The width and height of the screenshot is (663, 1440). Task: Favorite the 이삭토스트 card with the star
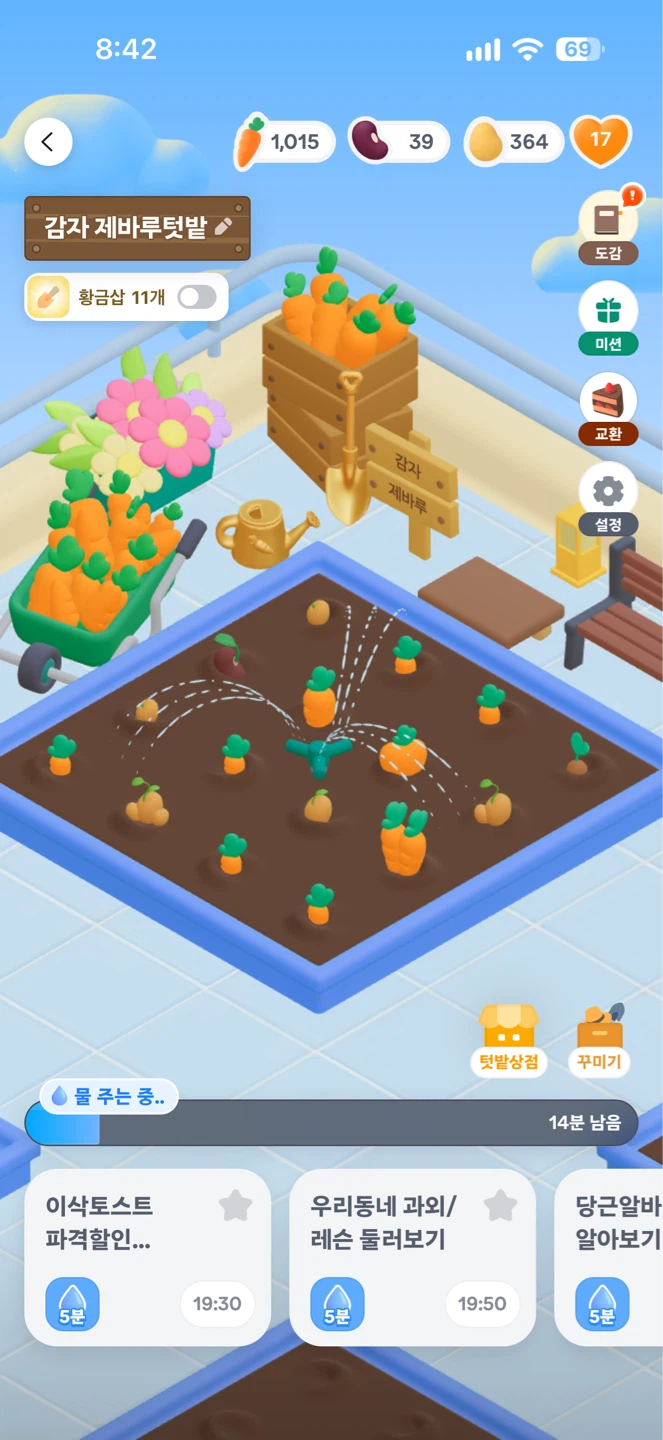(235, 1206)
